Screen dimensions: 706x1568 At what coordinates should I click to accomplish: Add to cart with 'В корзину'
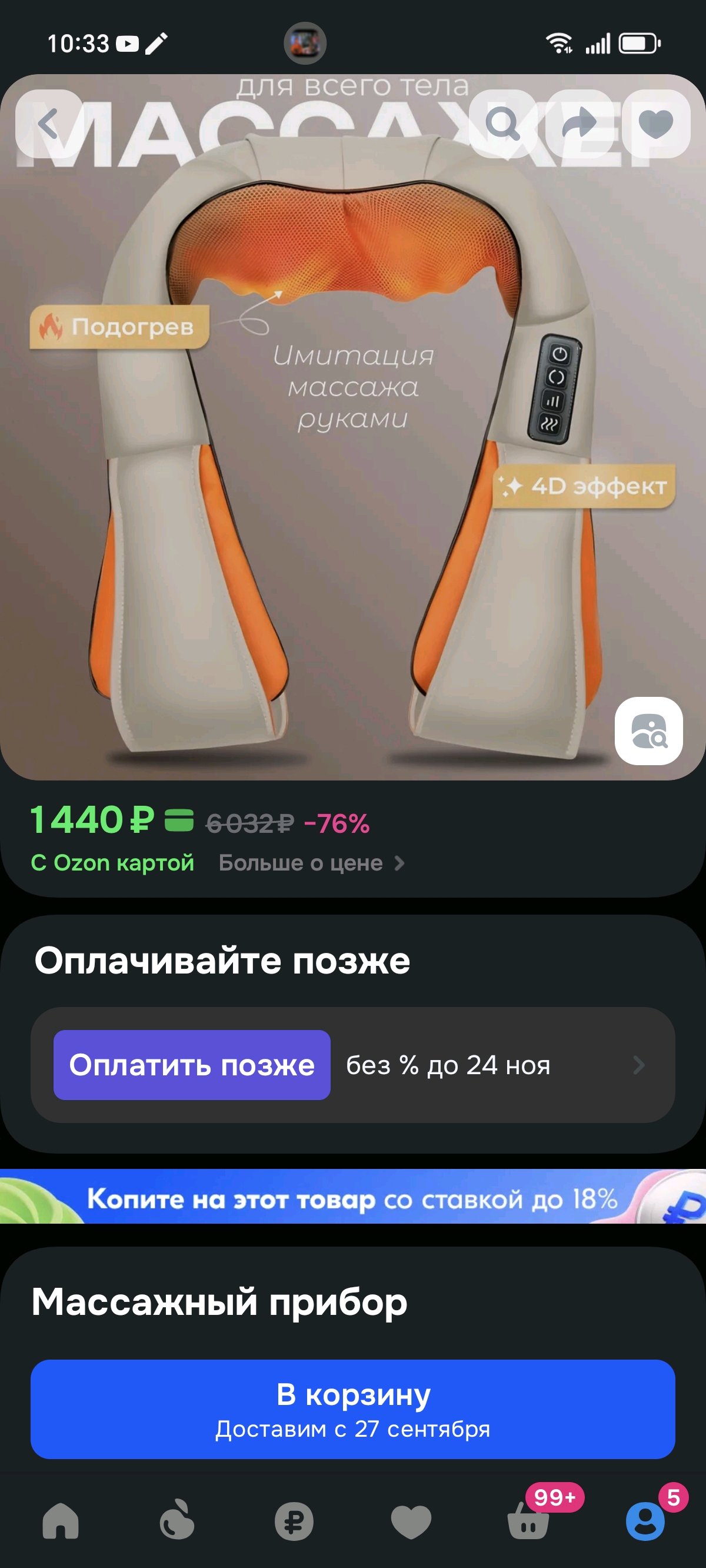tap(353, 1409)
